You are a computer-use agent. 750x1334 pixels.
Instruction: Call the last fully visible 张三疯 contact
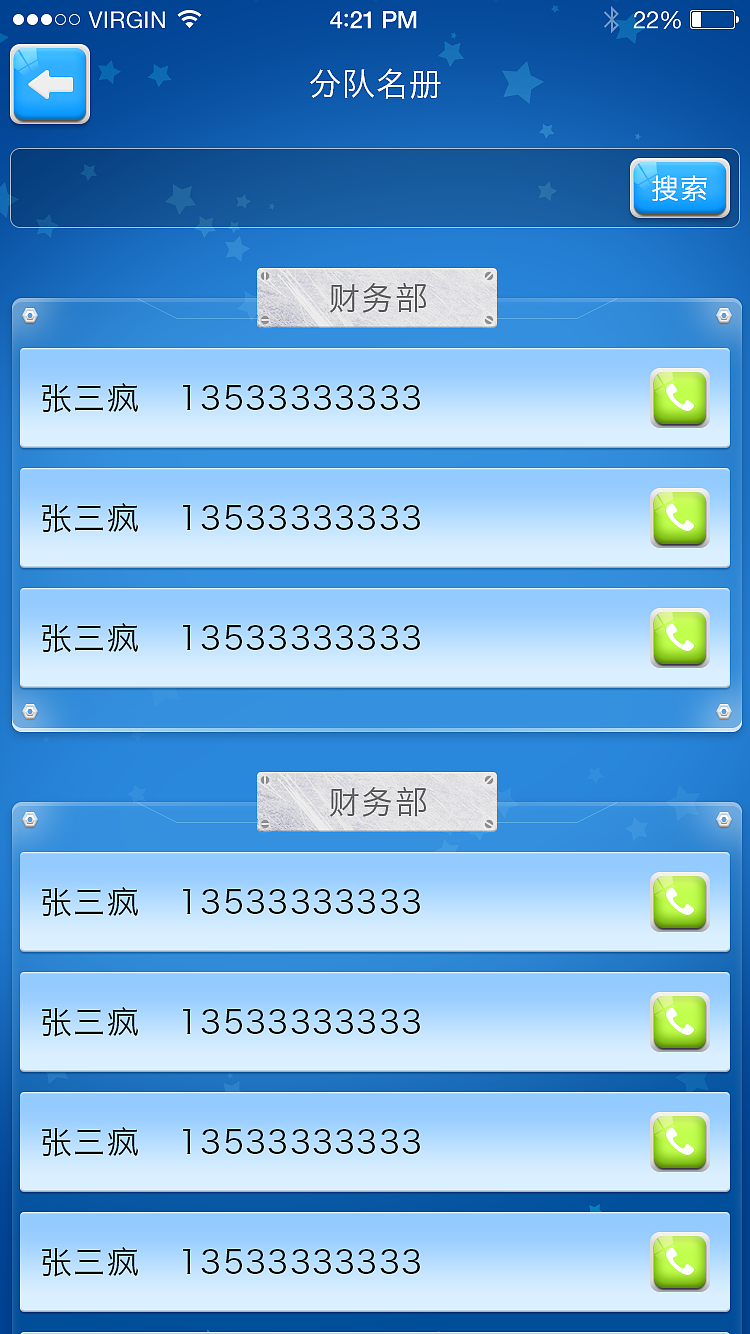pyautogui.click(x=680, y=1262)
